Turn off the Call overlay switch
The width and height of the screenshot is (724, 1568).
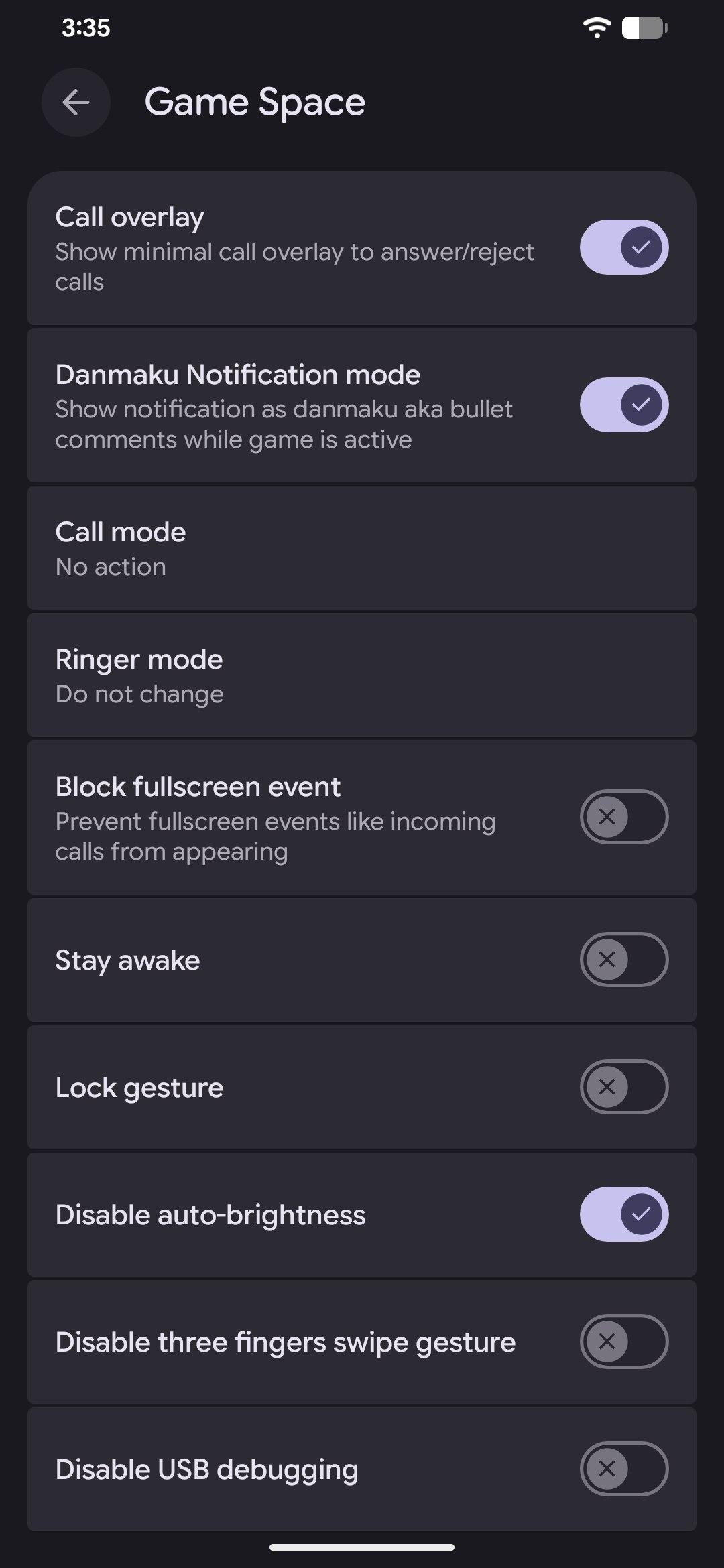click(x=623, y=247)
